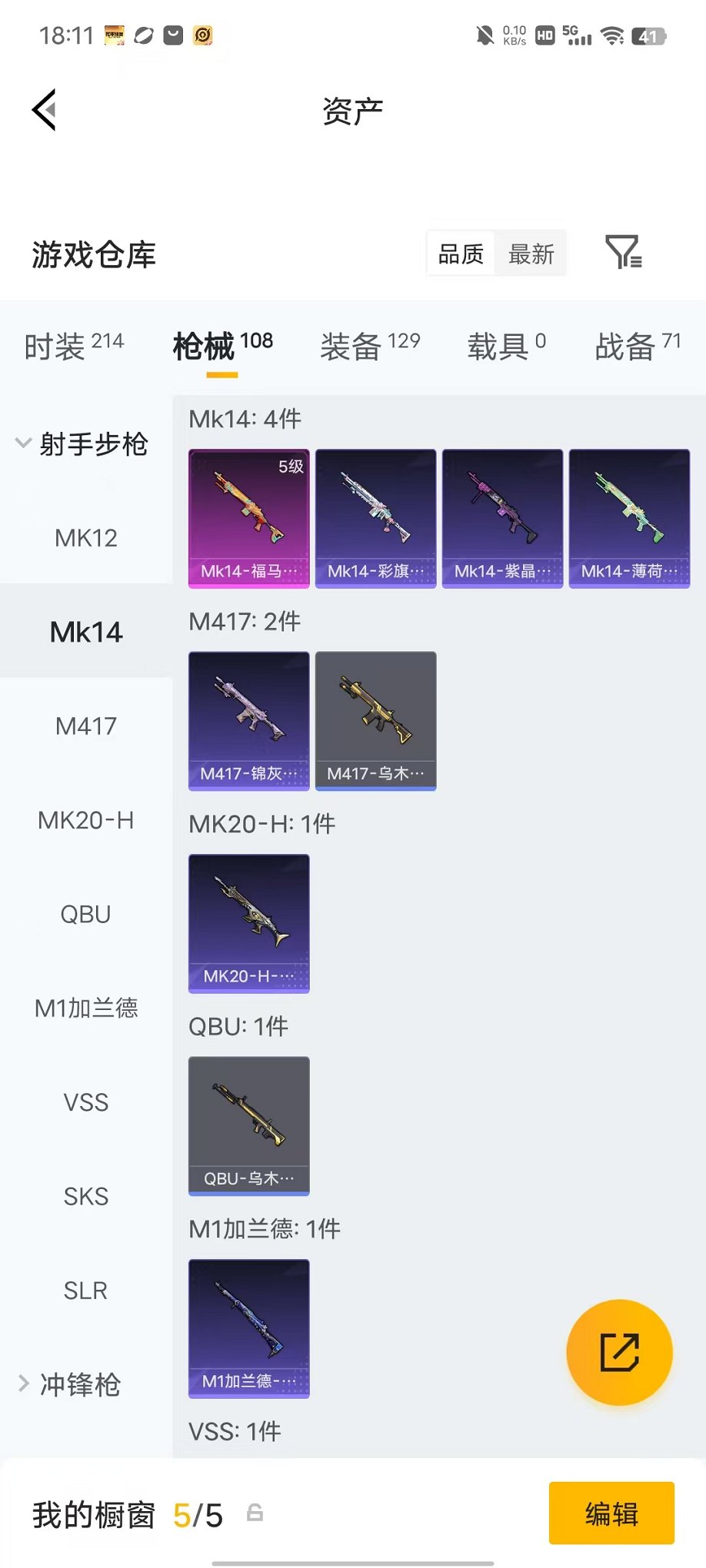
Task: Select VSS in the side list
Action: pyautogui.click(x=86, y=1102)
